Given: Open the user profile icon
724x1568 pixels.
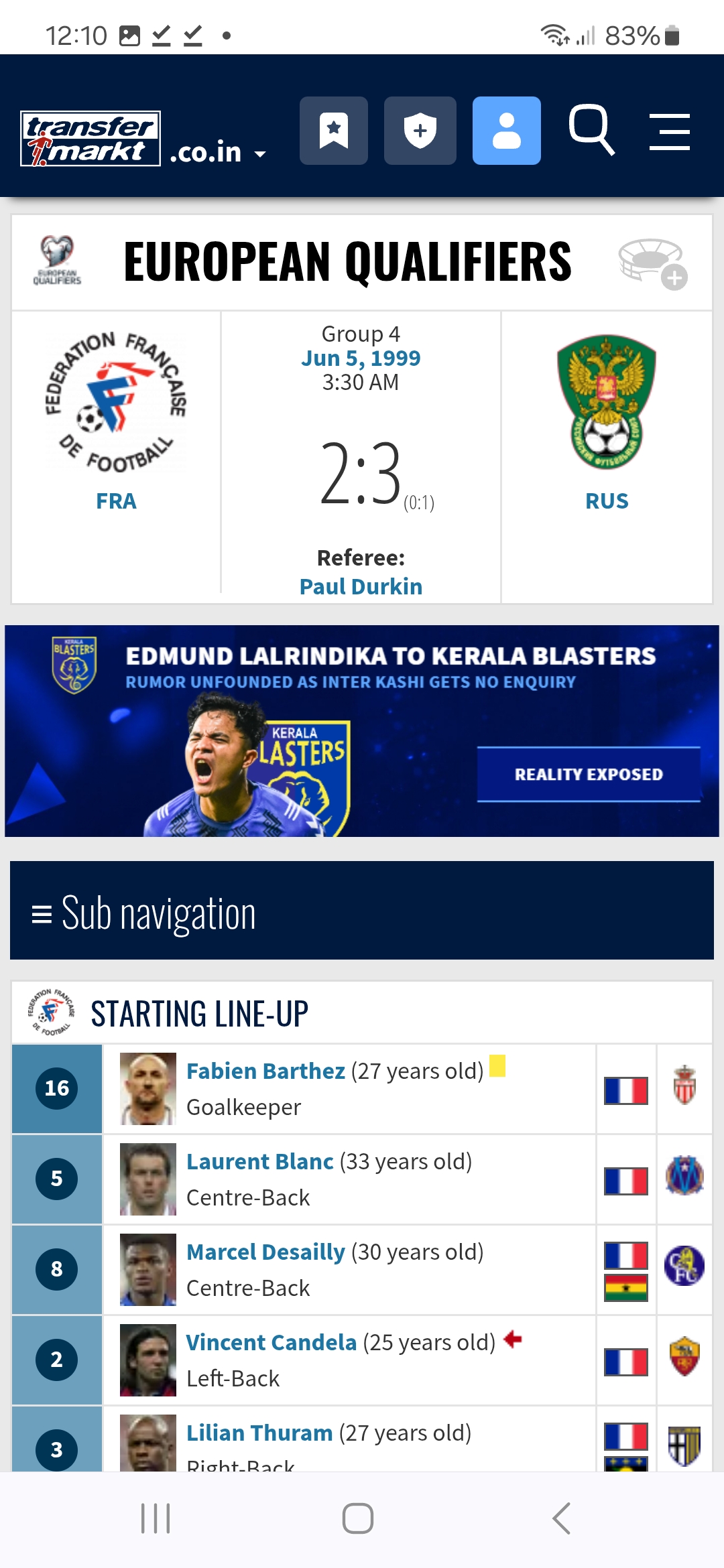Looking at the screenshot, I should click(x=507, y=131).
